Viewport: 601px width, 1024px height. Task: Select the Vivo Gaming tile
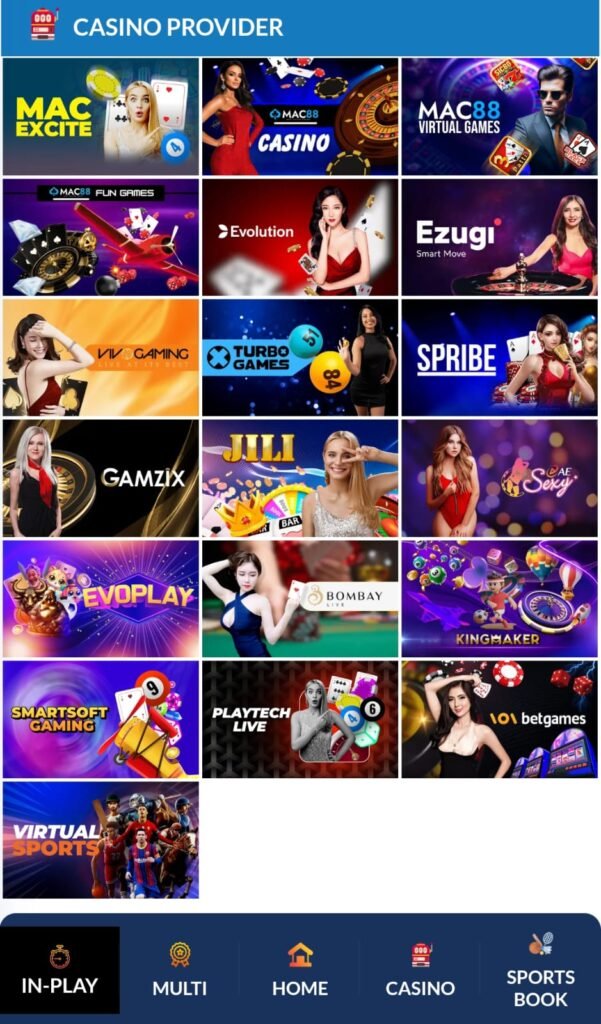[100, 357]
